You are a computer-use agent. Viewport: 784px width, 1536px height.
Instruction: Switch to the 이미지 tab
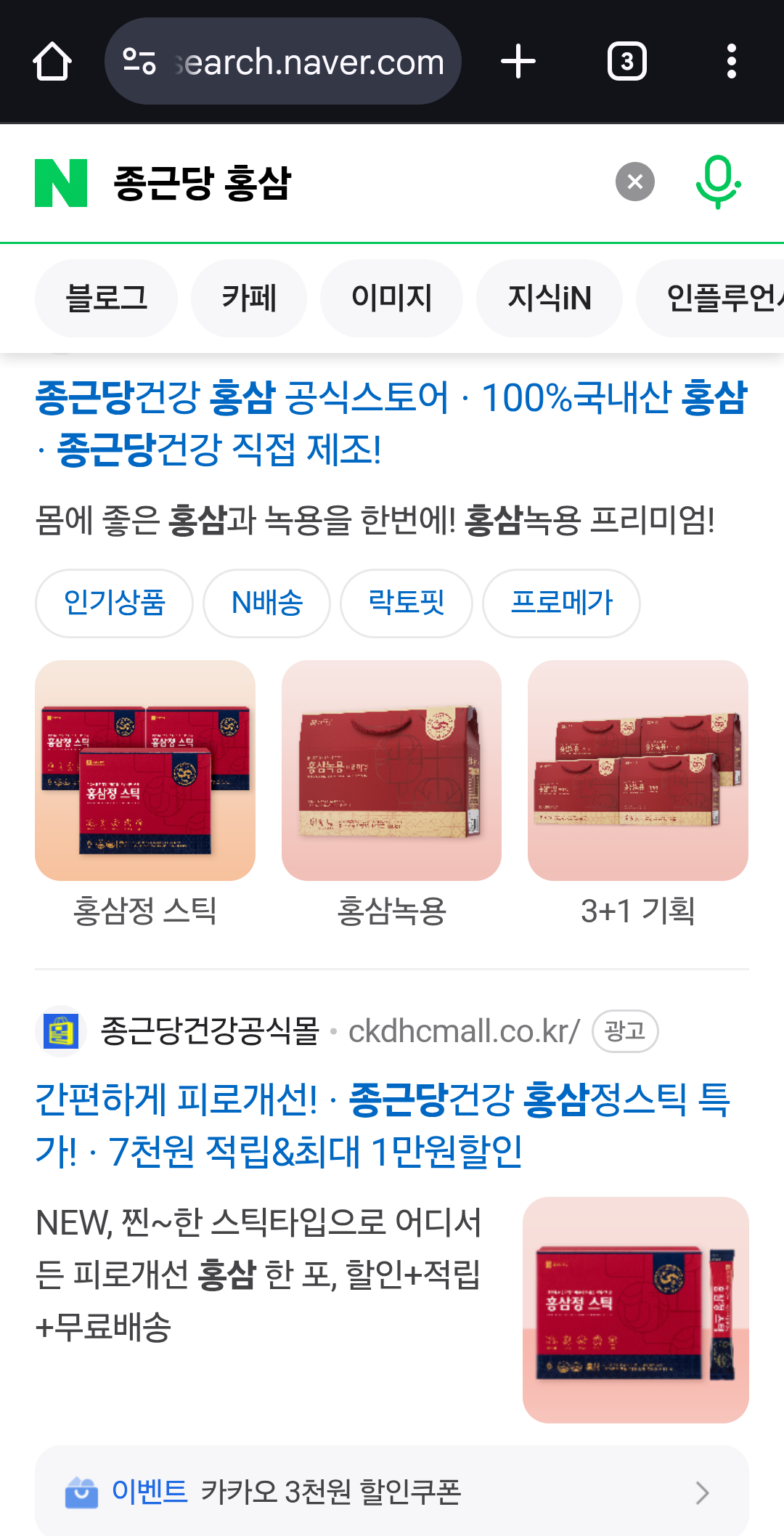[x=392, y=298]
